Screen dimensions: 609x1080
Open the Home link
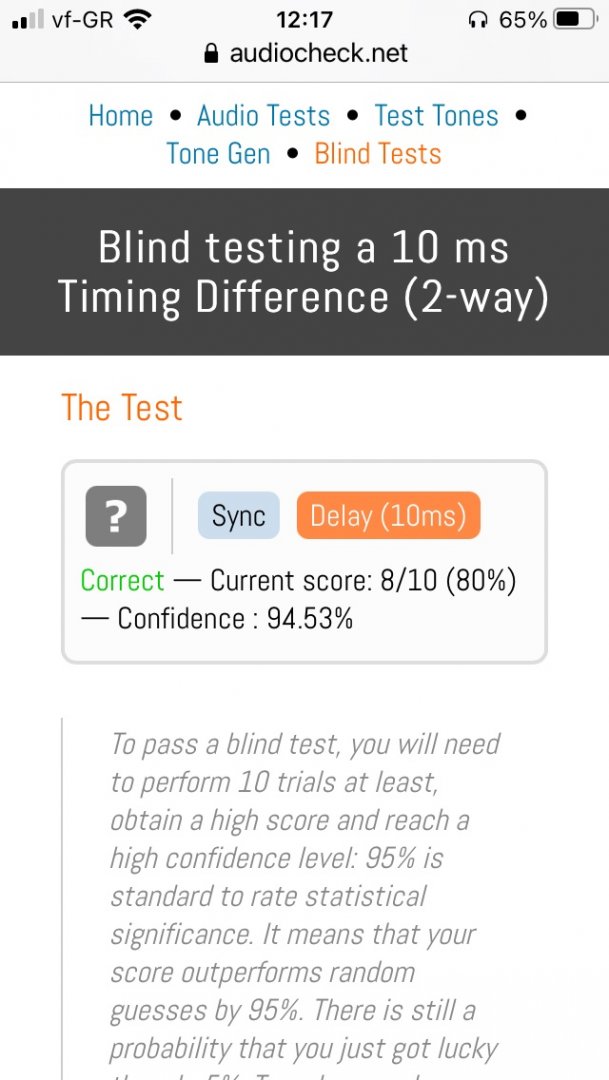click(120, 116)
